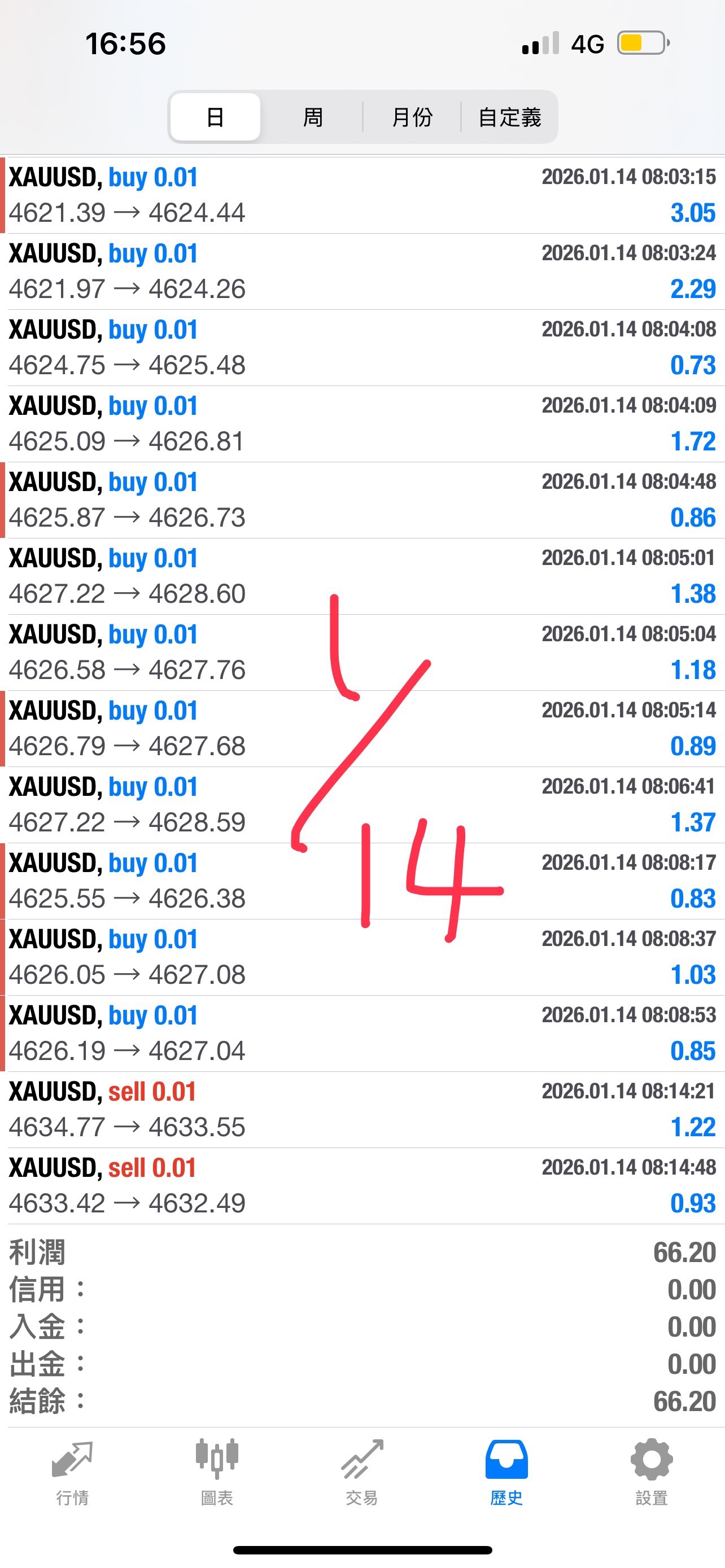Select the 日 (day) period segment
The width and height of the screenshot is (725, 1568).
(215, 117)
